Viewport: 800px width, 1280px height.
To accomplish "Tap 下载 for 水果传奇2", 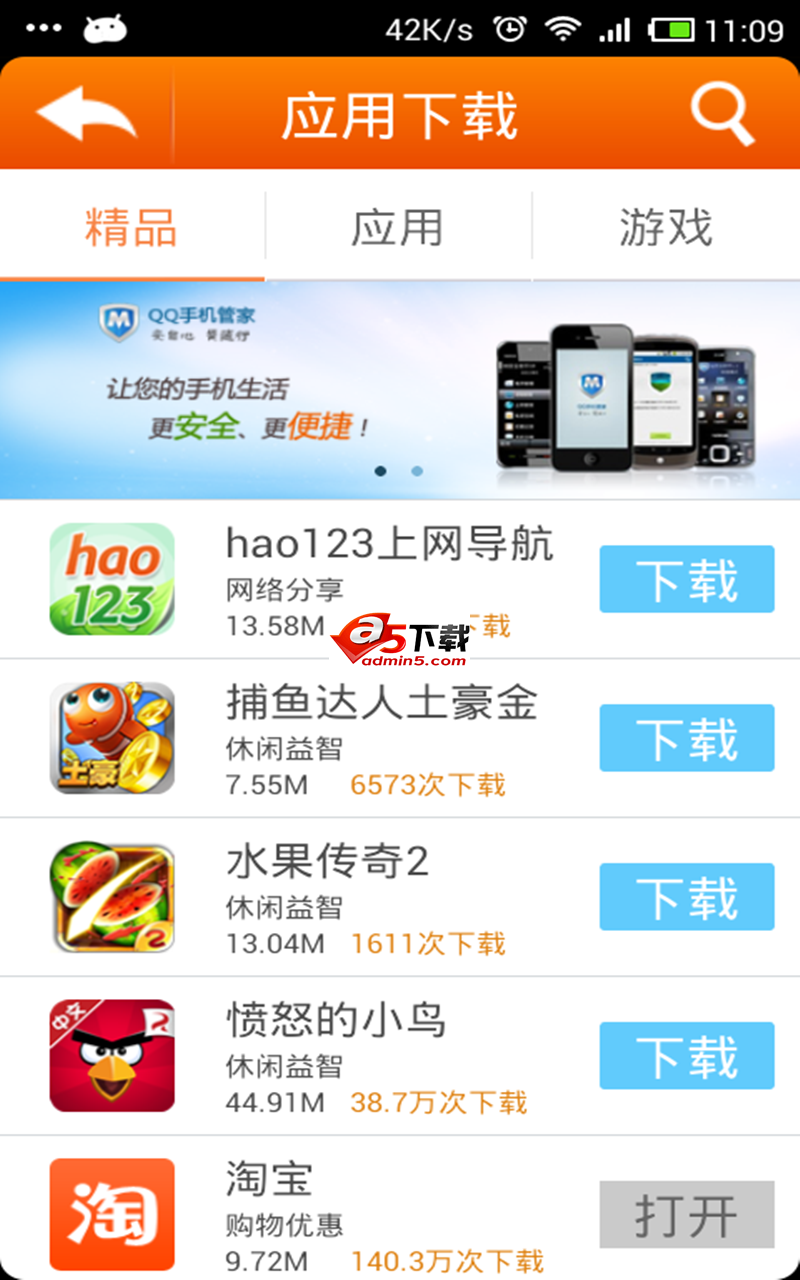I will click(x=687, y=897).
